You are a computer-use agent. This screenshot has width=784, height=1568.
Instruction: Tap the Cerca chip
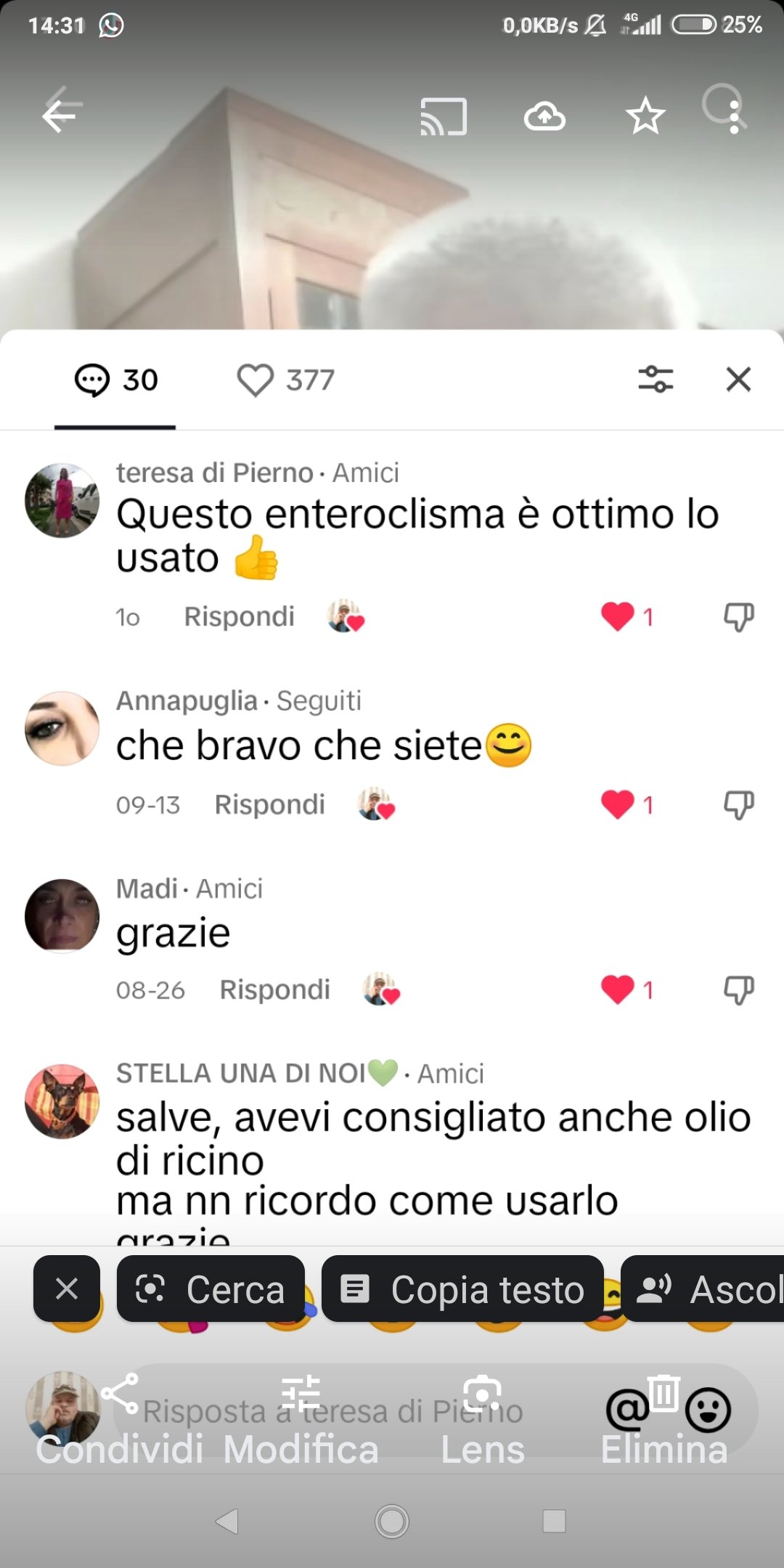[211, 1289]
